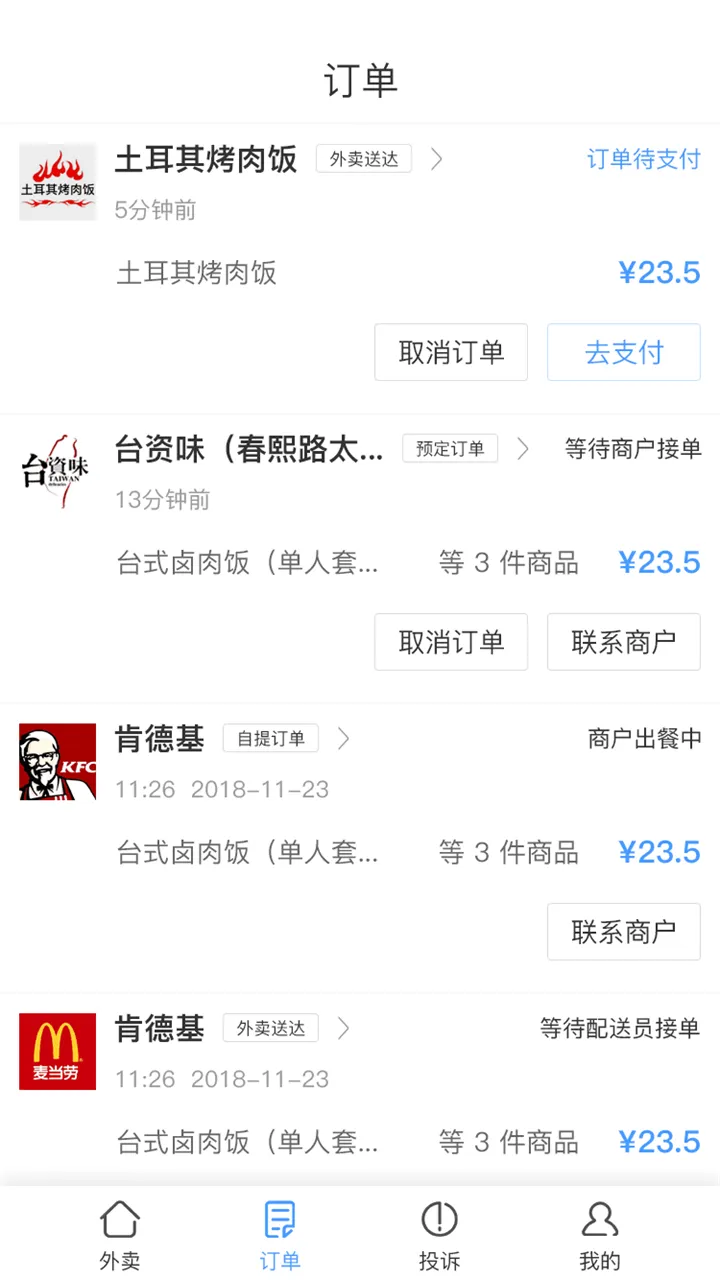Image resolution: width=720 pixels, height=1280 pixels.
Task: Tap the 台资味 restaurant logo
Action: 57,470
